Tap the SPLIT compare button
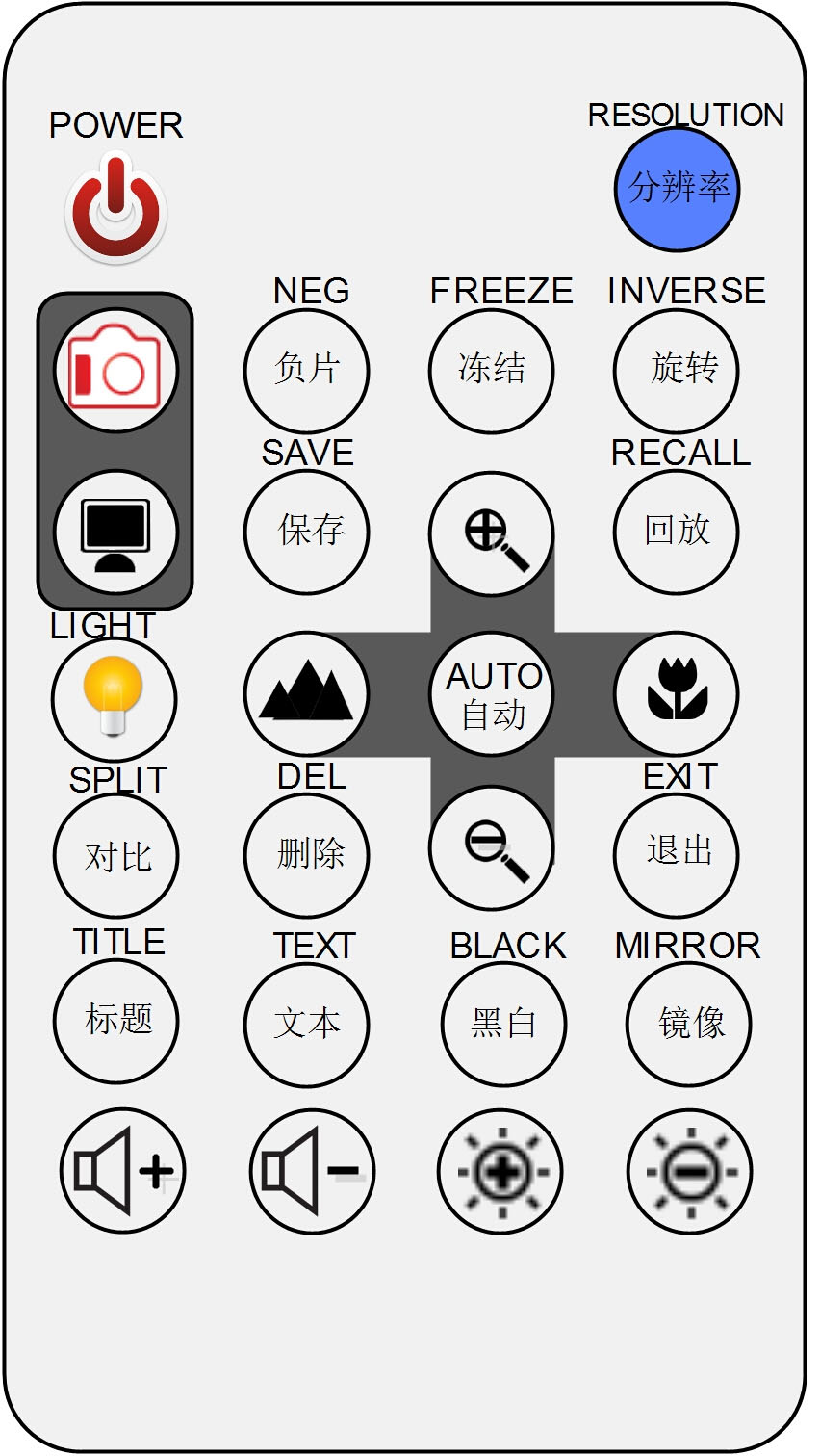Viewport: 820px width, 1456px height. (115, 855)
